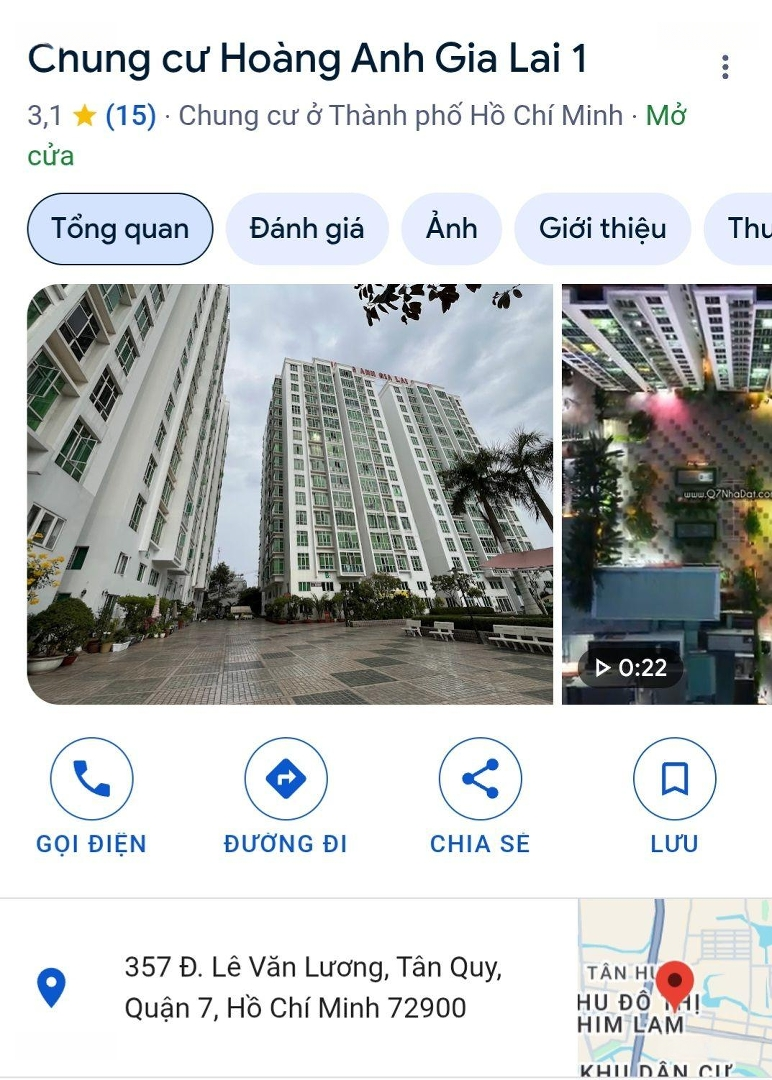
Task: Select the Giới thiệu tab
Action: [x=602, y=228]
